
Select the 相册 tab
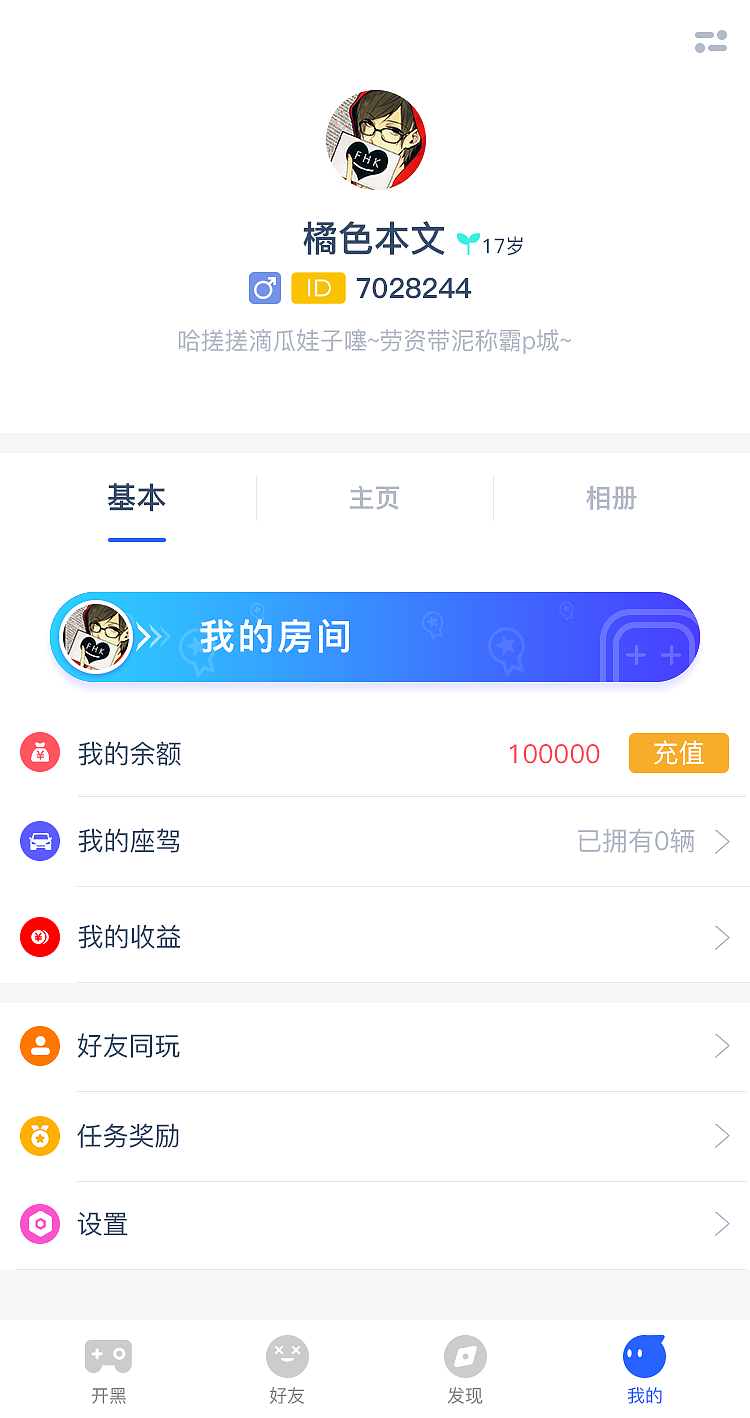611,498
